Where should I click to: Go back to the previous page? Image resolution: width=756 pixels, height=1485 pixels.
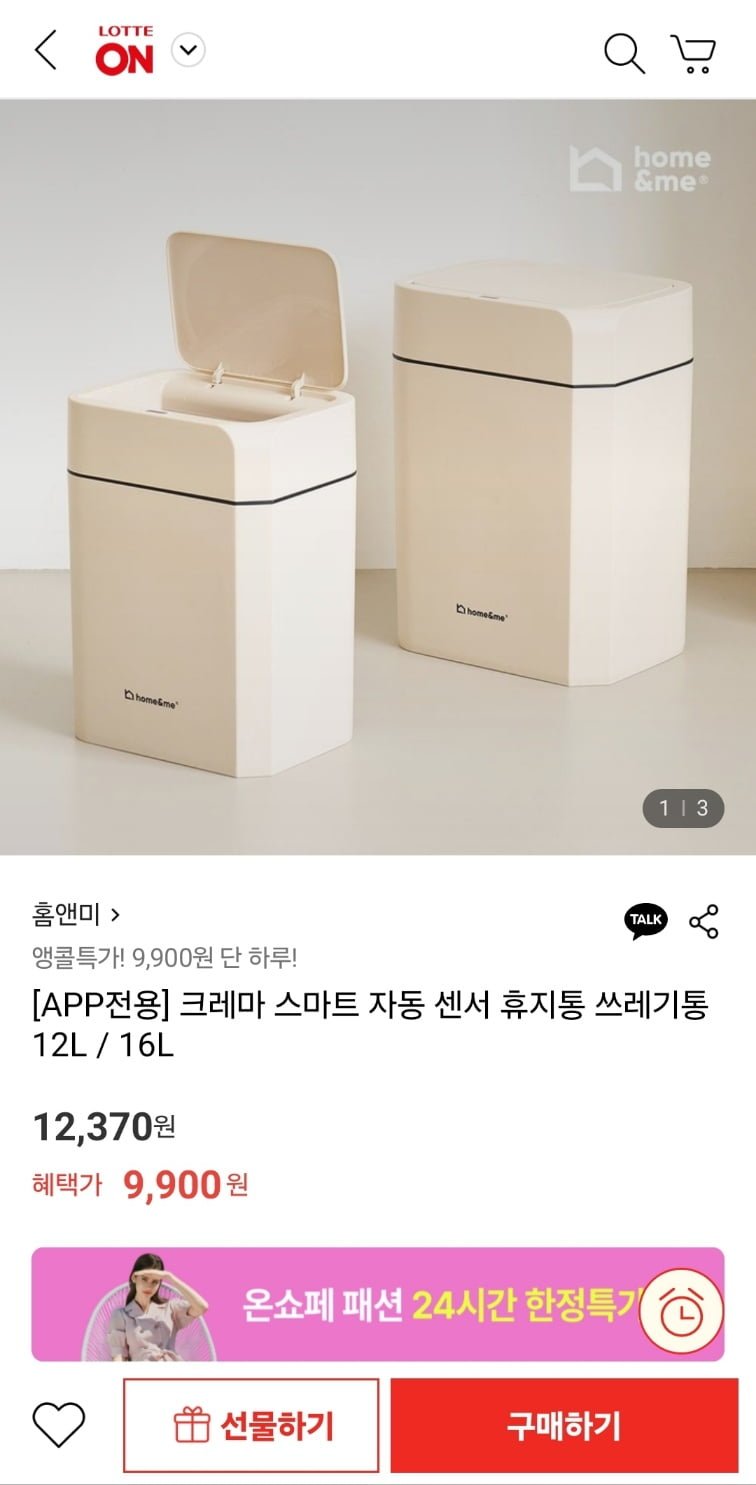[46, 50]
